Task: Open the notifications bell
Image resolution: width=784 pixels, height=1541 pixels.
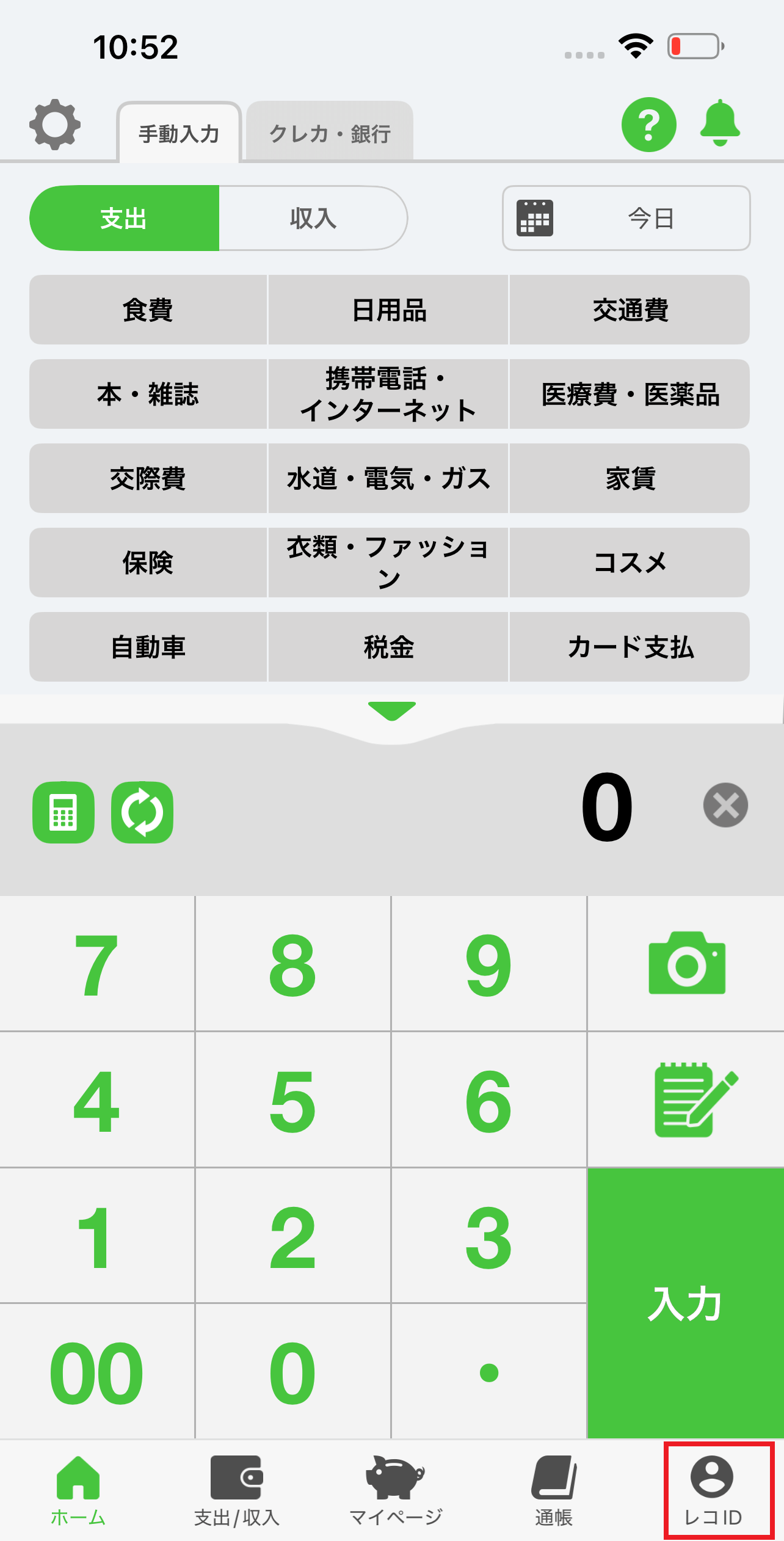Action: pyautogui.click(x=720, y=123)
